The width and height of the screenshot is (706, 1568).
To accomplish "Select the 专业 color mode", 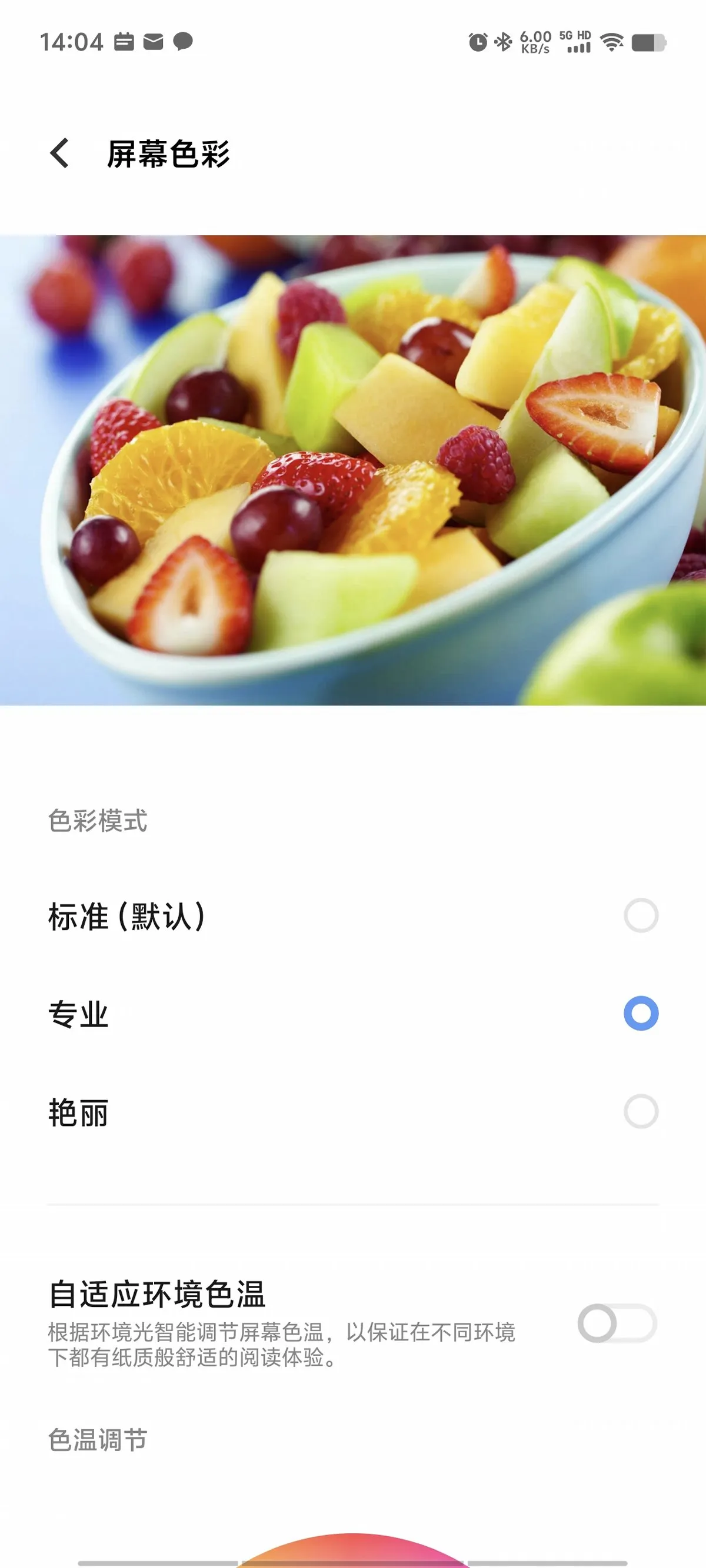I will click(352, 1014).
